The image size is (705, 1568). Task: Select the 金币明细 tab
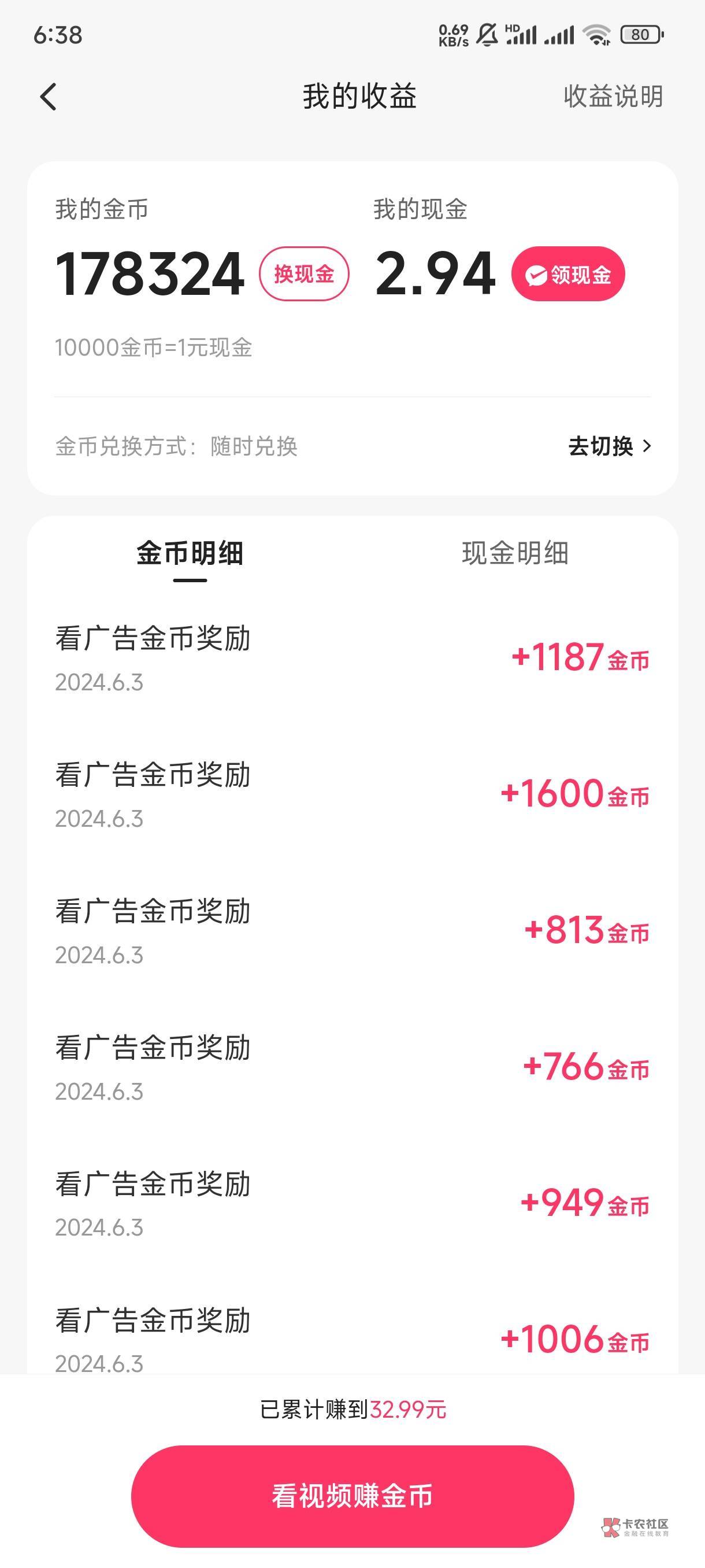pyautogui.click(x=190, y=554)
